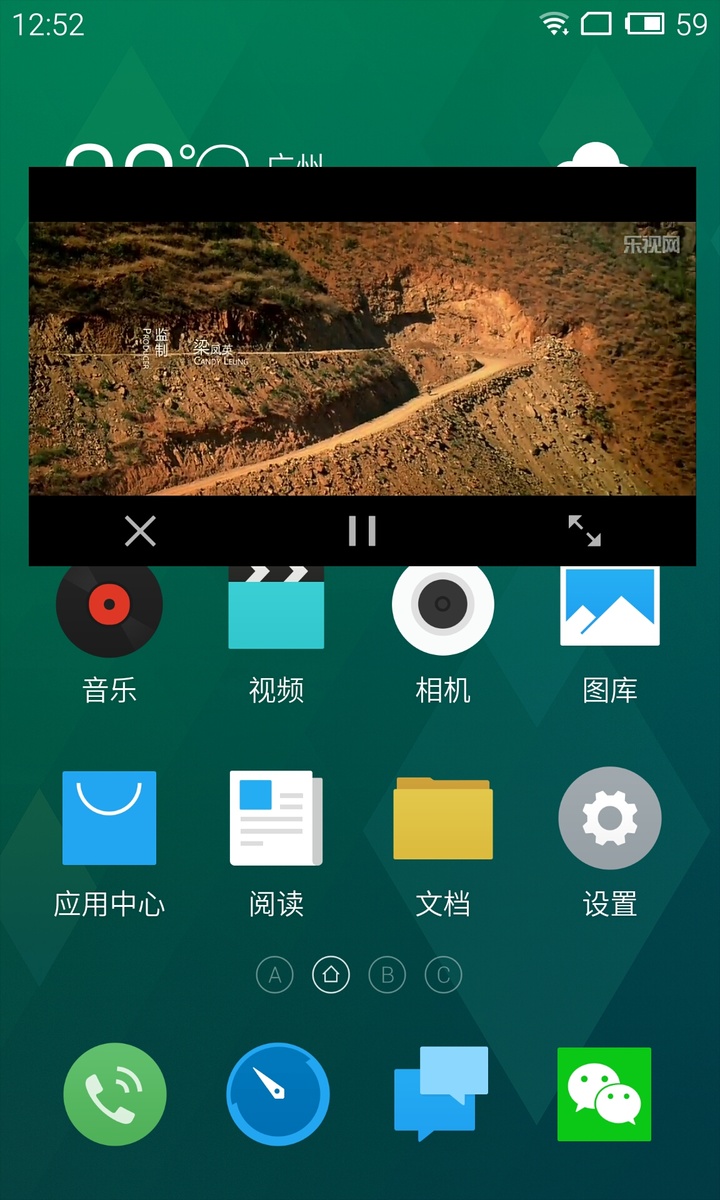Launch the compass browser from the dock
The image size is (720, 1200).
click(277, 1094)
